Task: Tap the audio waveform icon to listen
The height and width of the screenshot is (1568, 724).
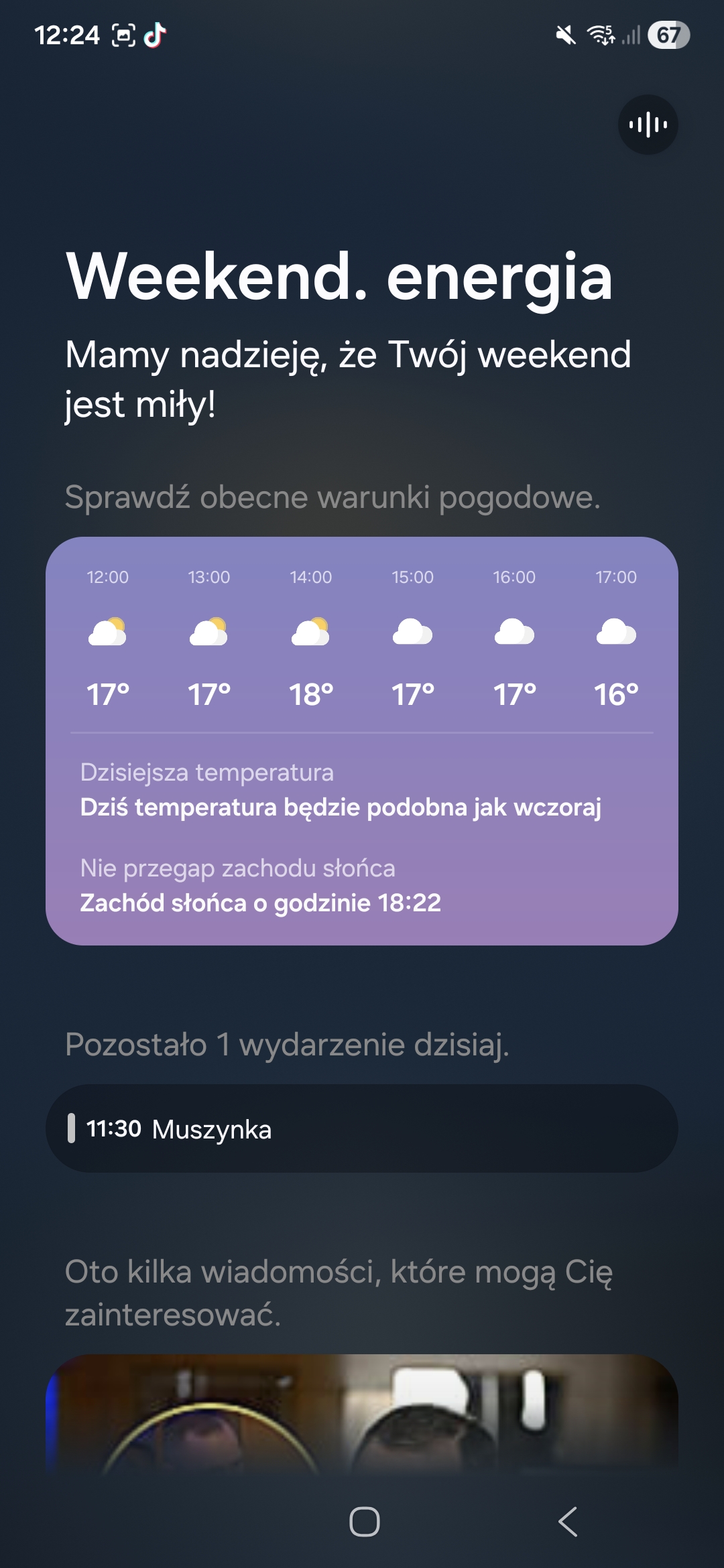Action: coord(648,125)
